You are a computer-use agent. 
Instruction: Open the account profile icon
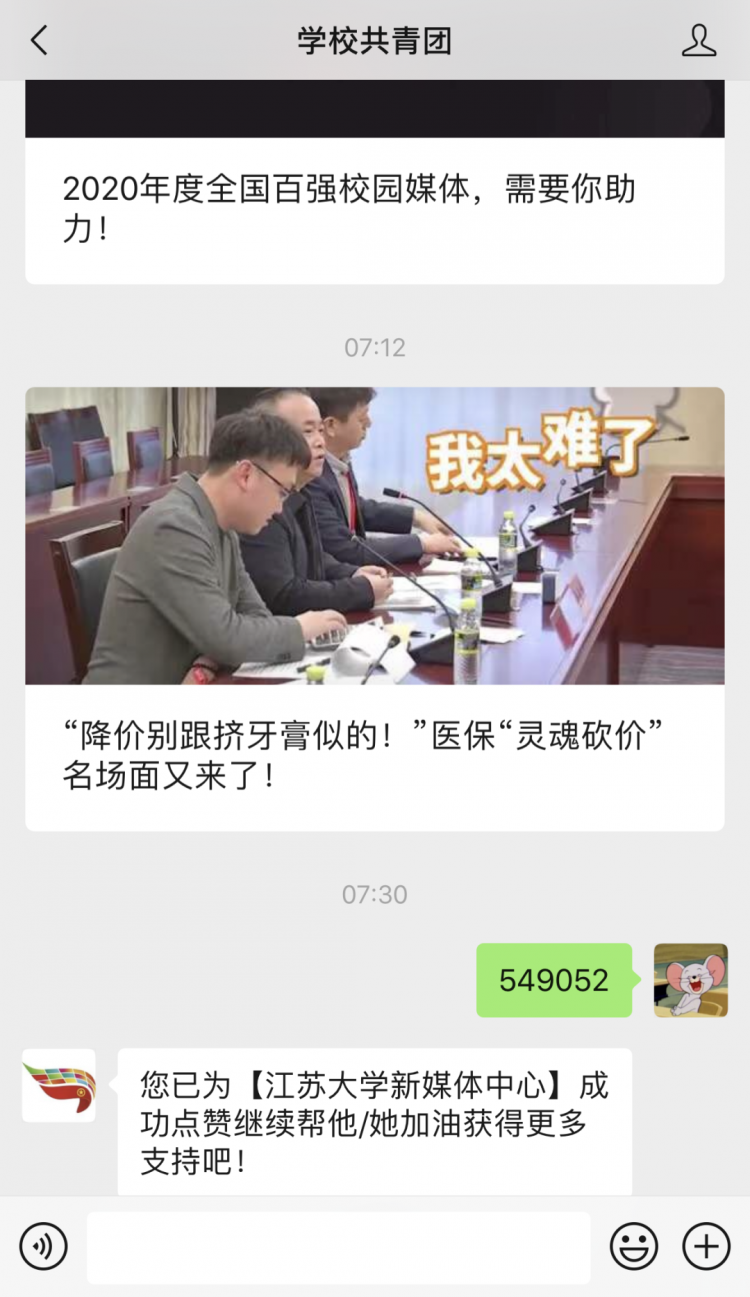pyautogui.click(x=699, y=41)
